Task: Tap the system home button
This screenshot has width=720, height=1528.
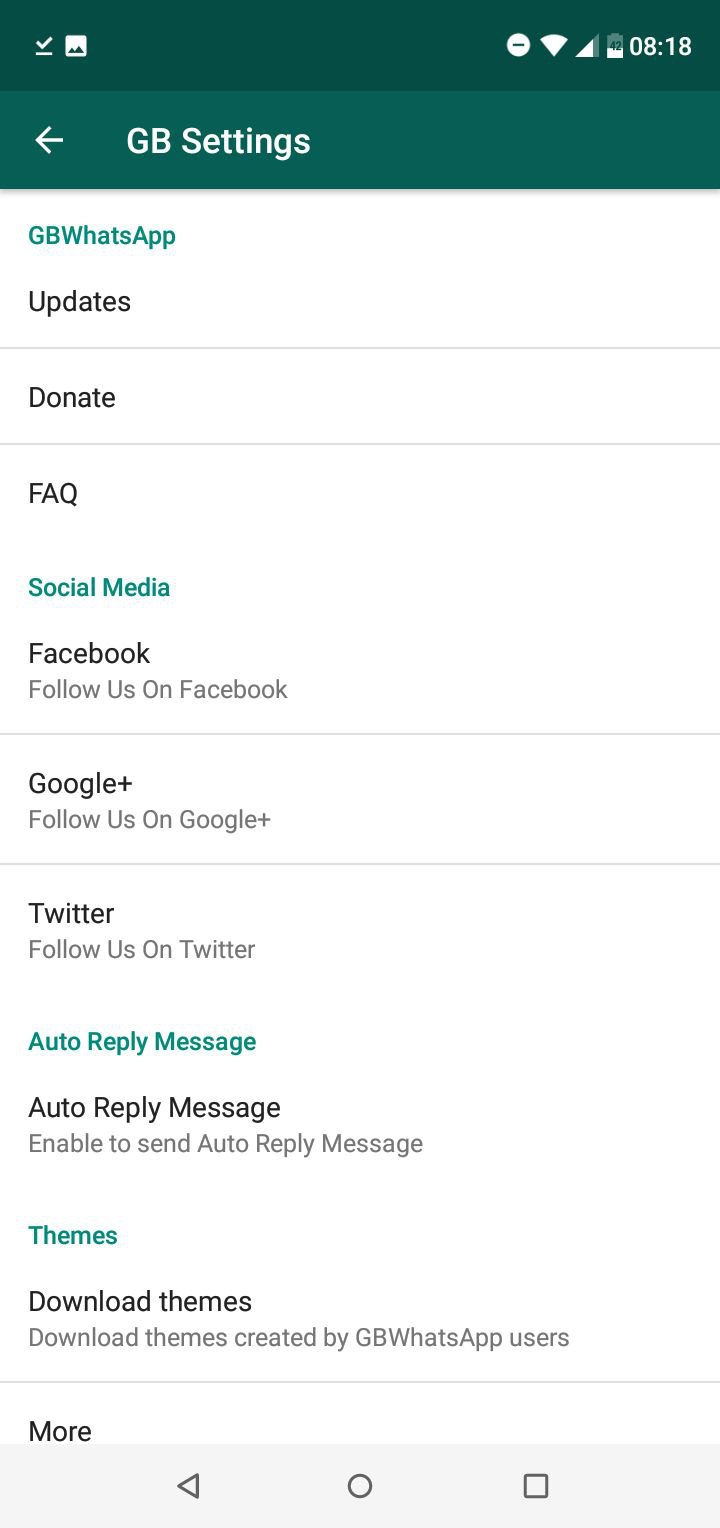Action: [x=360, y=1486]
